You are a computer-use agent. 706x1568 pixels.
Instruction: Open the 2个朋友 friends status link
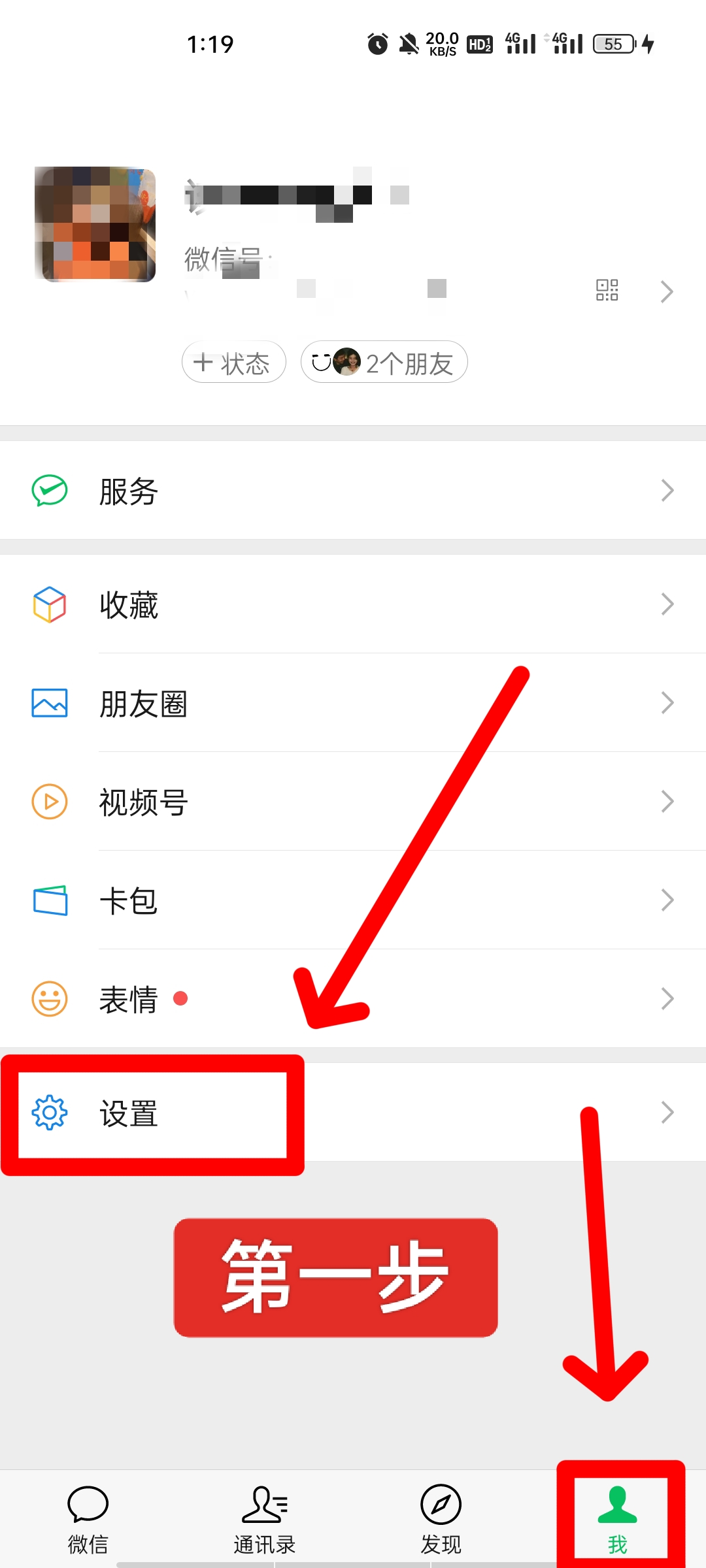tap(384, 362)
